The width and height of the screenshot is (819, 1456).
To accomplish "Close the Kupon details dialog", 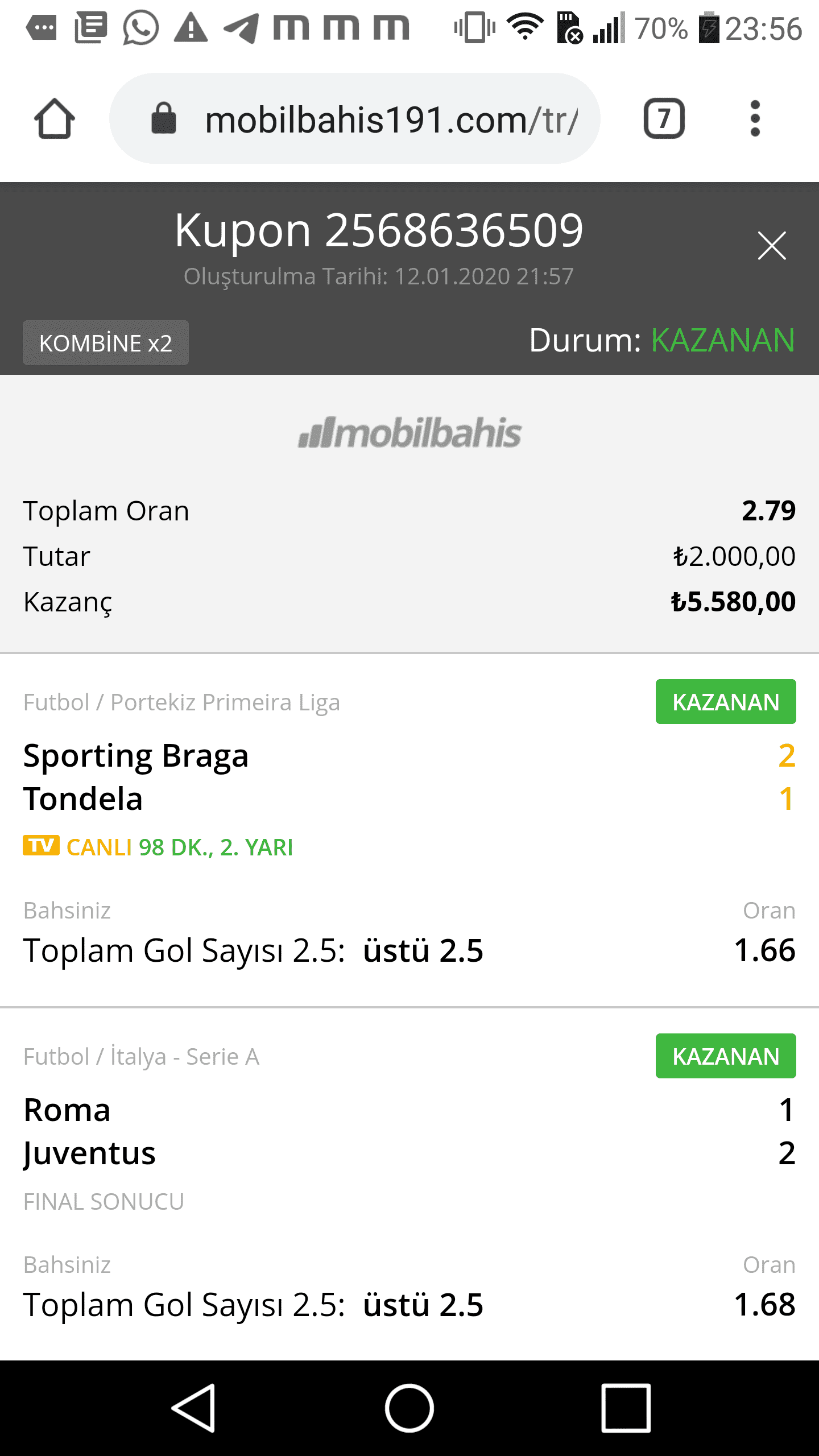I will pyautogui.click(x=772, y=246).
